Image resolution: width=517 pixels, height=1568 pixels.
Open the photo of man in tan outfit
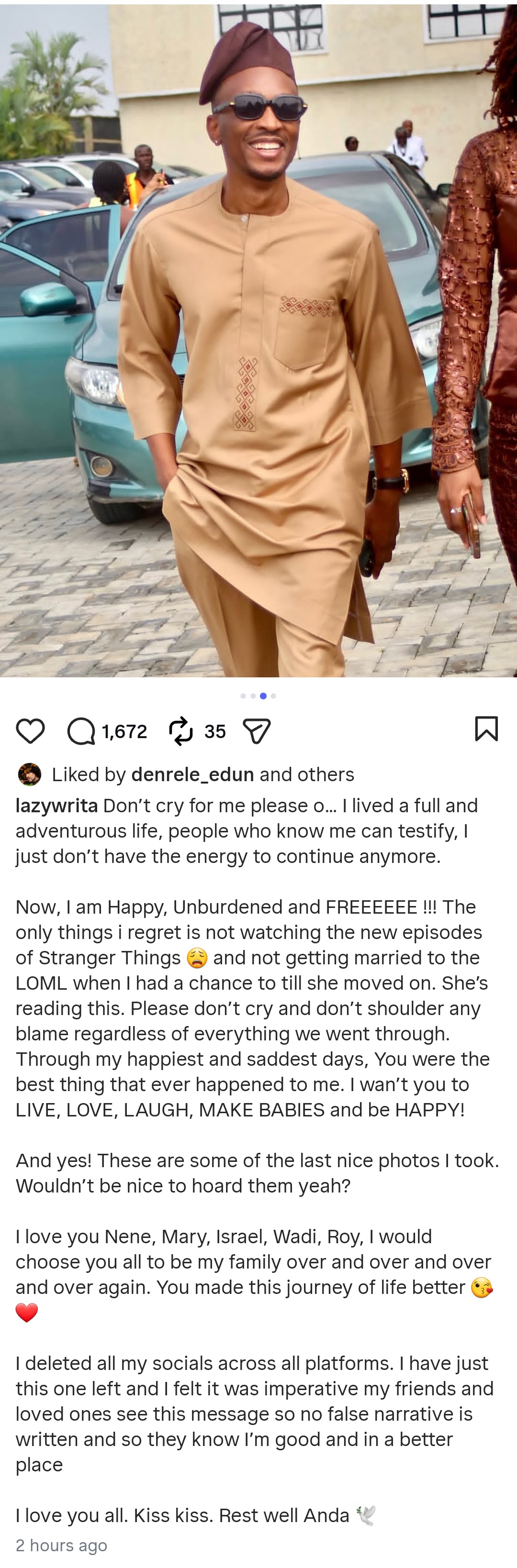pyautogui.click(x=258, y=341)
